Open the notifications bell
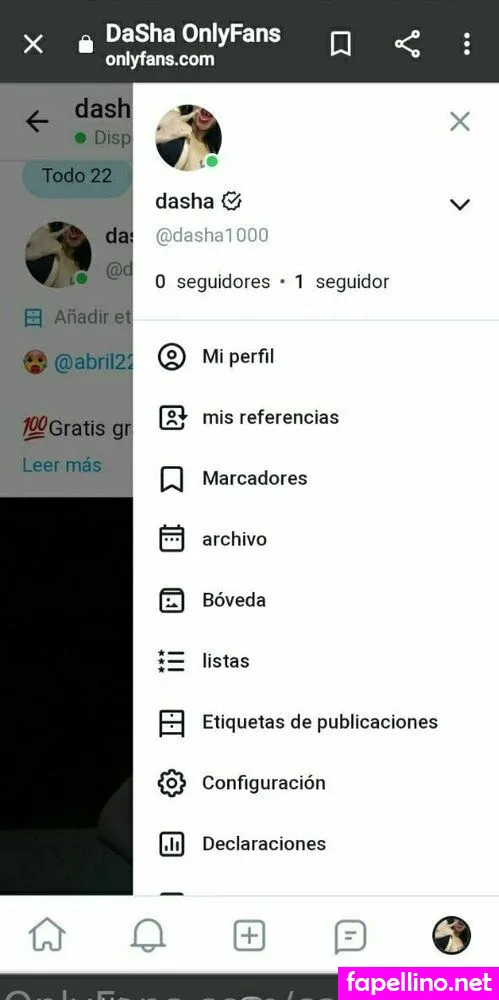The image size is (499, 1000). click(x=148, y=936)
